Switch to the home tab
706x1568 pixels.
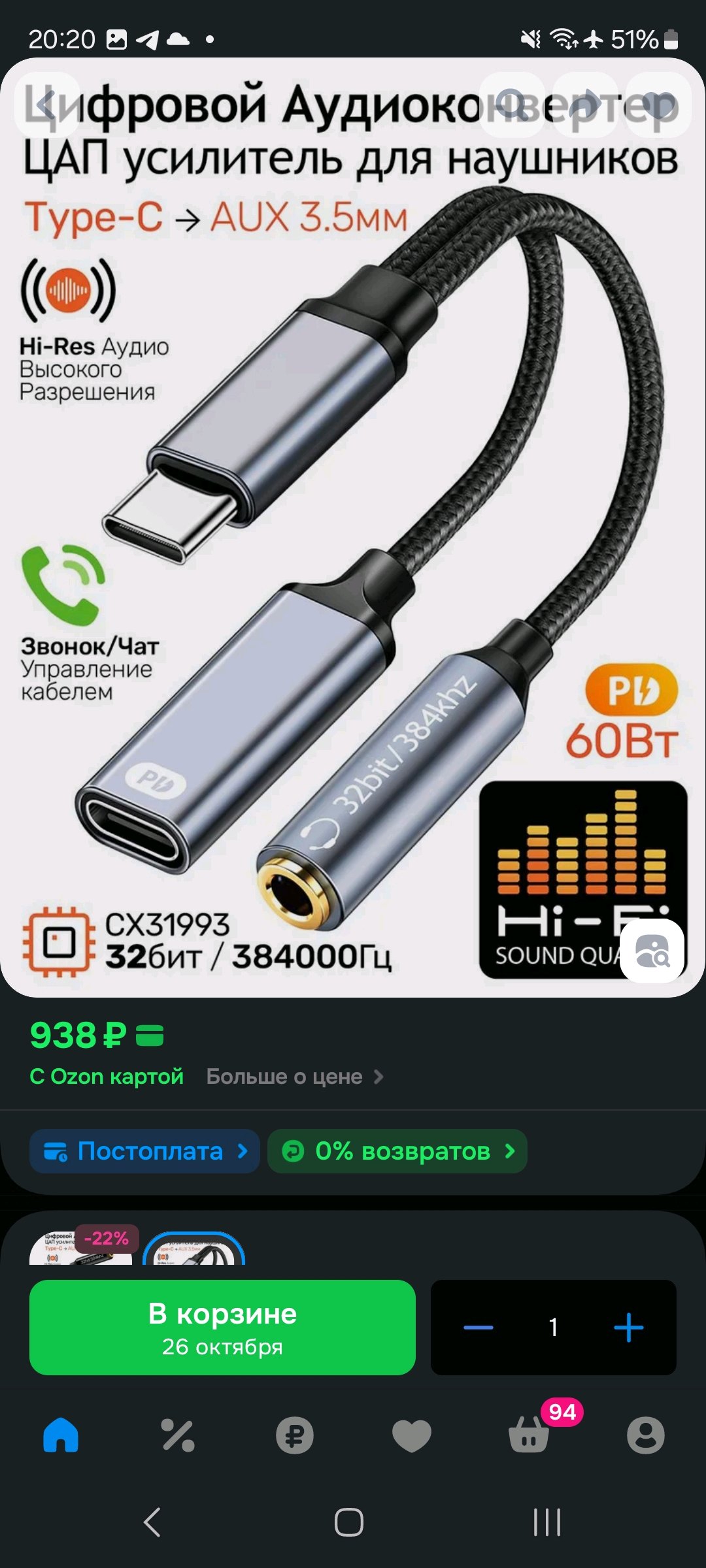[61, 1436]
